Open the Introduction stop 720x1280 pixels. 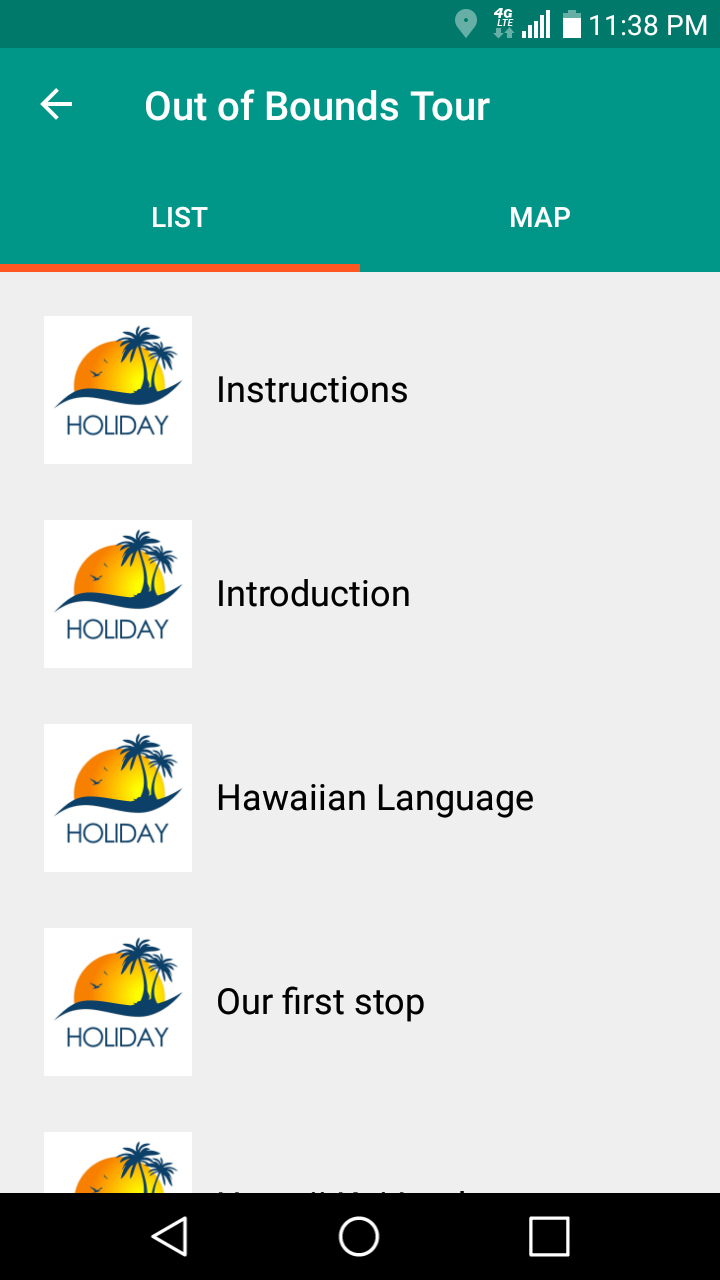313,594
